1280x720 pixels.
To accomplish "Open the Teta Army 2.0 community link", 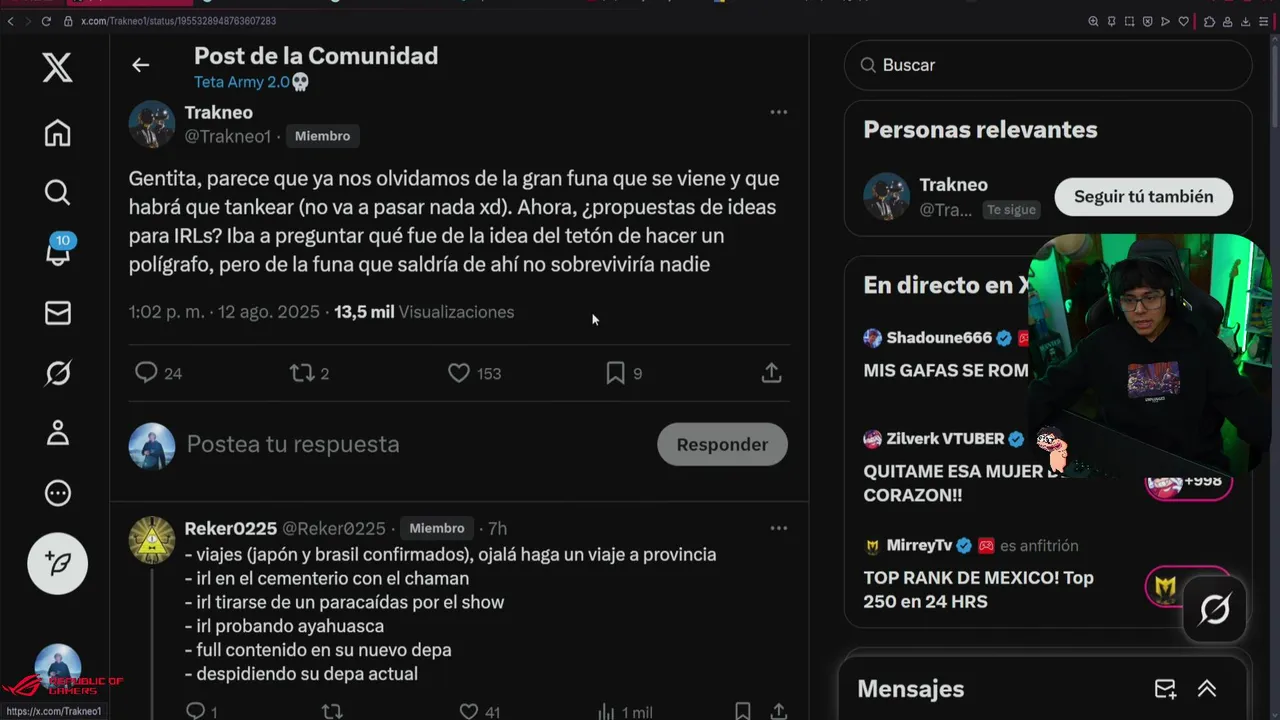I will pyautogui.click(x=241, y=82).
